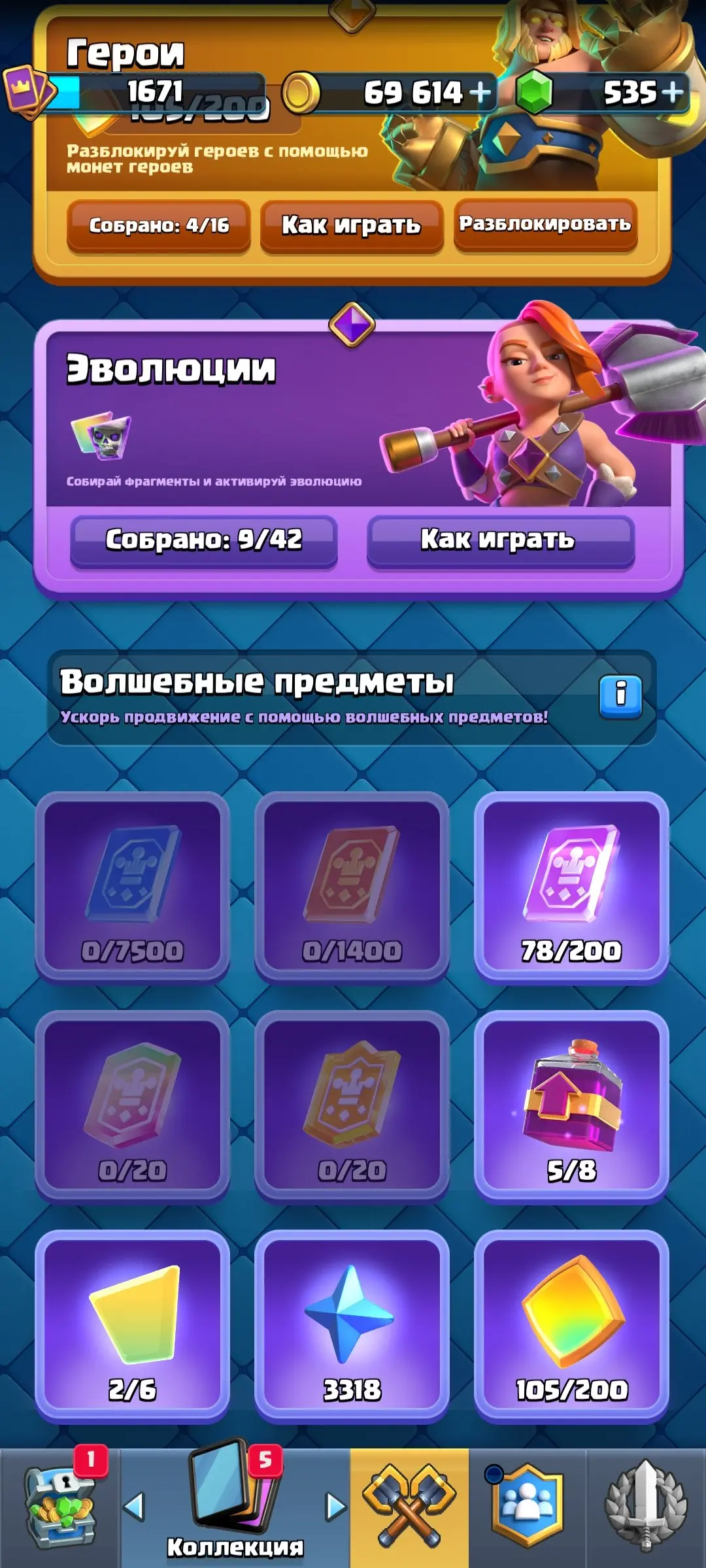The height and width of the screenshot is (1568, 706).
Task: Open the blue star tile 3318
Action: (352, 1325)
